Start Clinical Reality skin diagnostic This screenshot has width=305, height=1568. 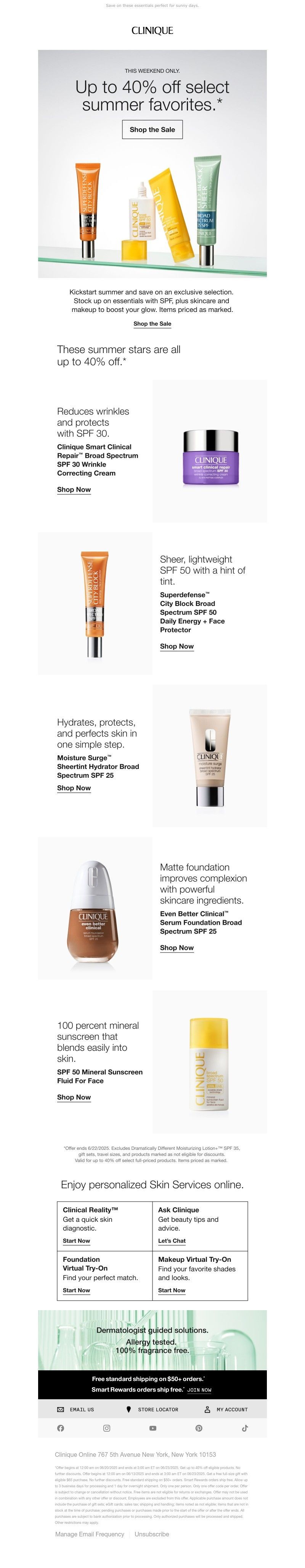76,1240
